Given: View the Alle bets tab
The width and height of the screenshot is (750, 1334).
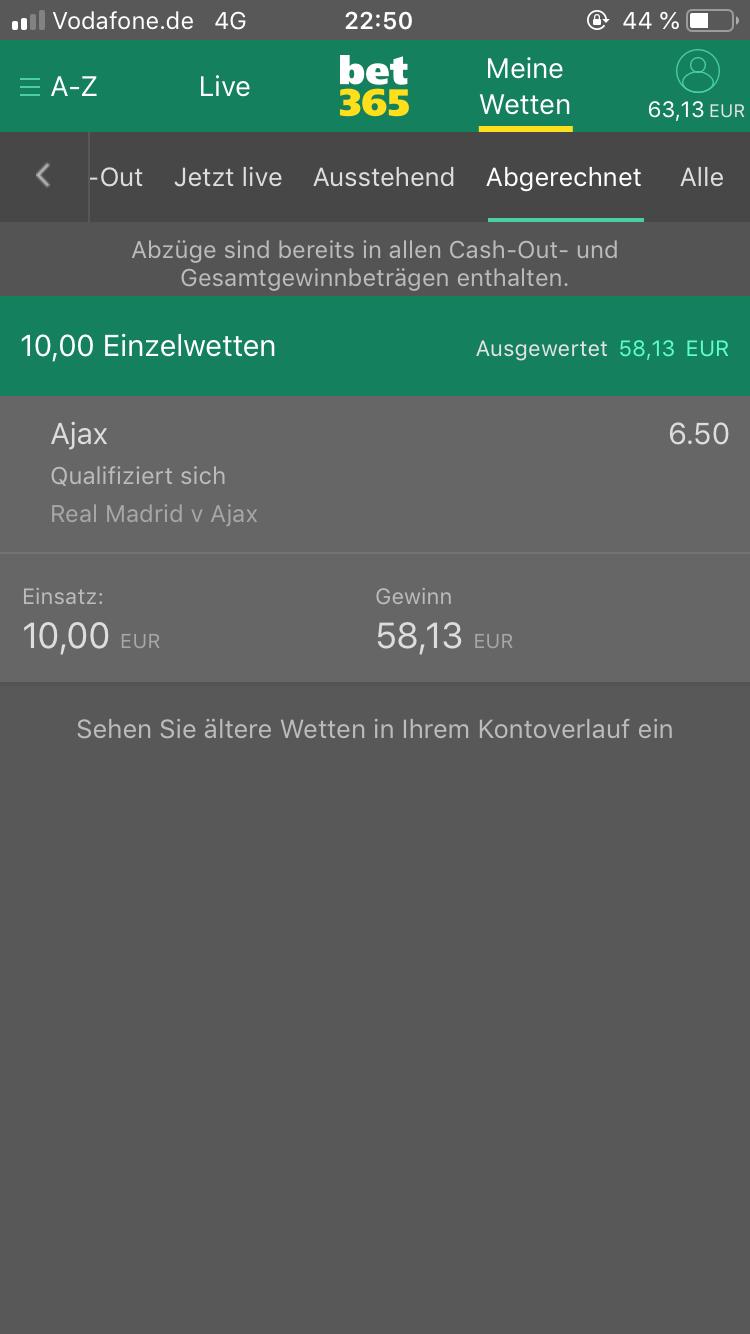Looking at the screenshot, I should (x=701, y=177).
